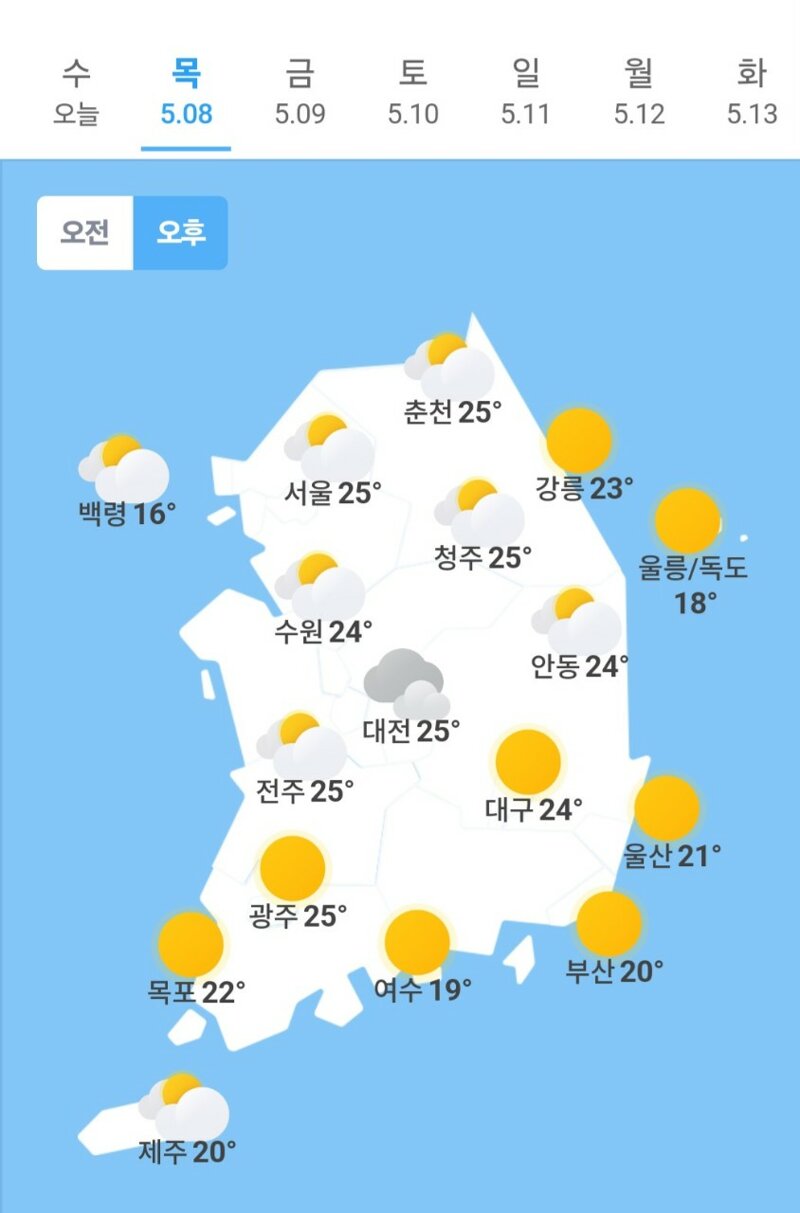
Task: Switch the map to 오전 (morning)
Action: (85, 233)
